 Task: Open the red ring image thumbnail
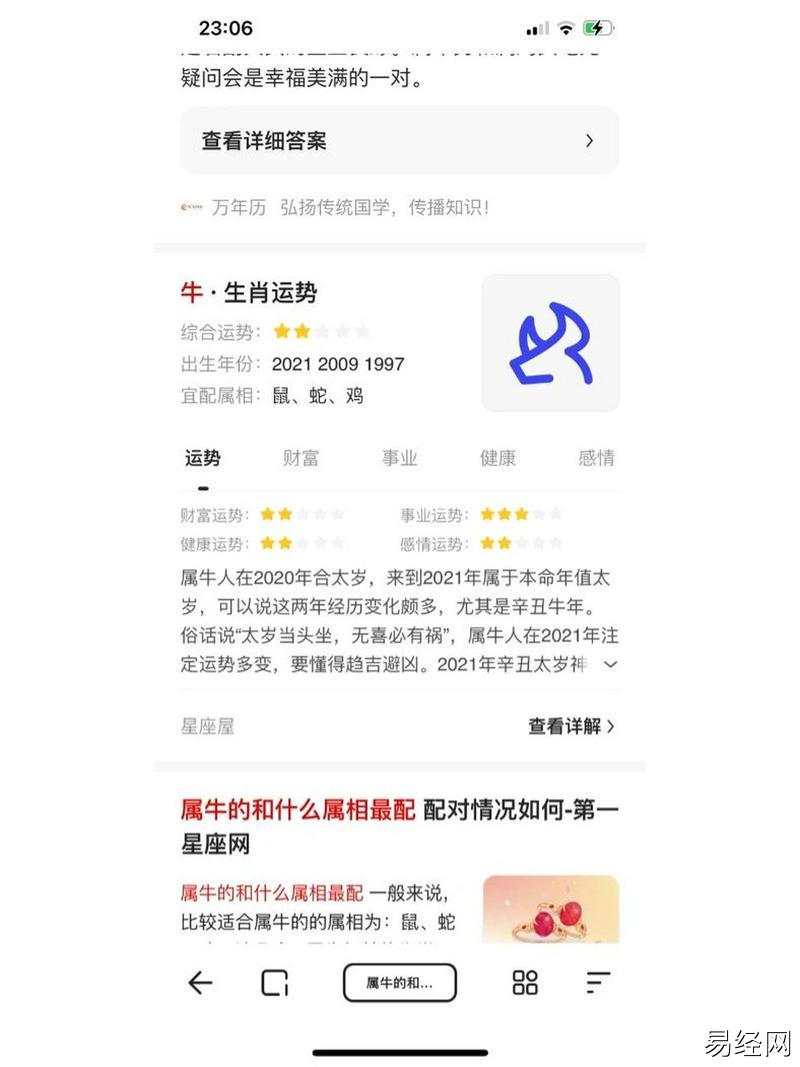coord(550,909)
